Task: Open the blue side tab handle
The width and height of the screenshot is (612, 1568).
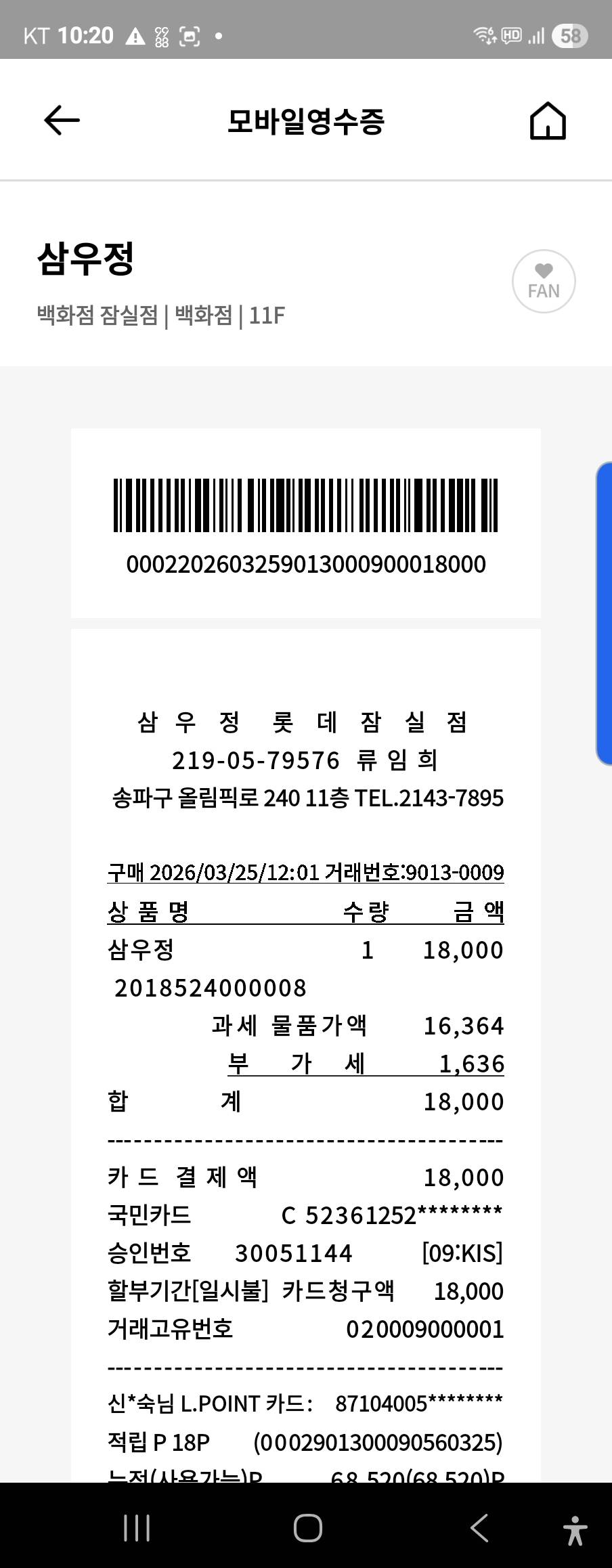Action: (x=604, y=613)
